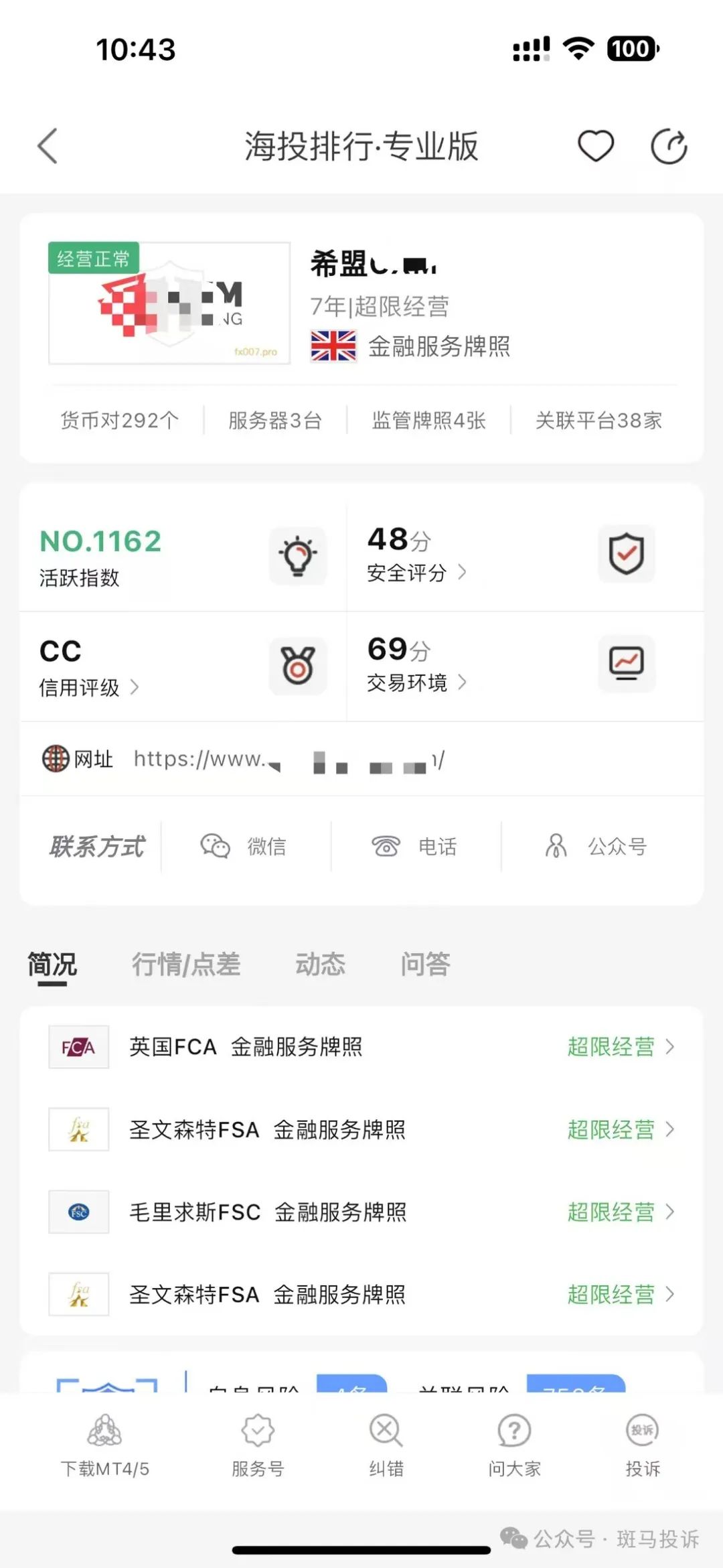File a complaint via 投诉
Viewport: 723px width, 1568px height.
(x=643, y=1445)
